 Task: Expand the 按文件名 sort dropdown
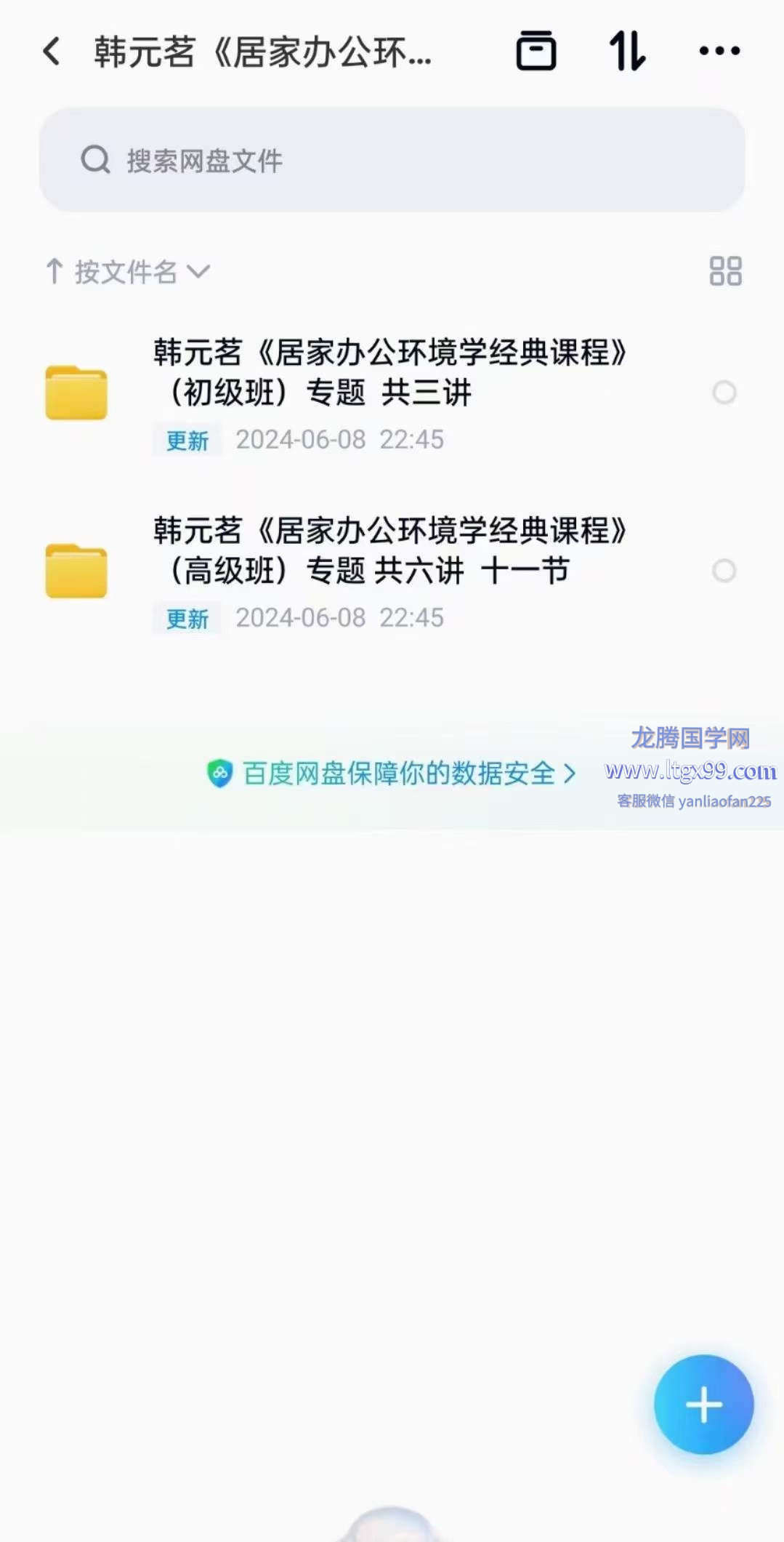(x=128, y=272)
